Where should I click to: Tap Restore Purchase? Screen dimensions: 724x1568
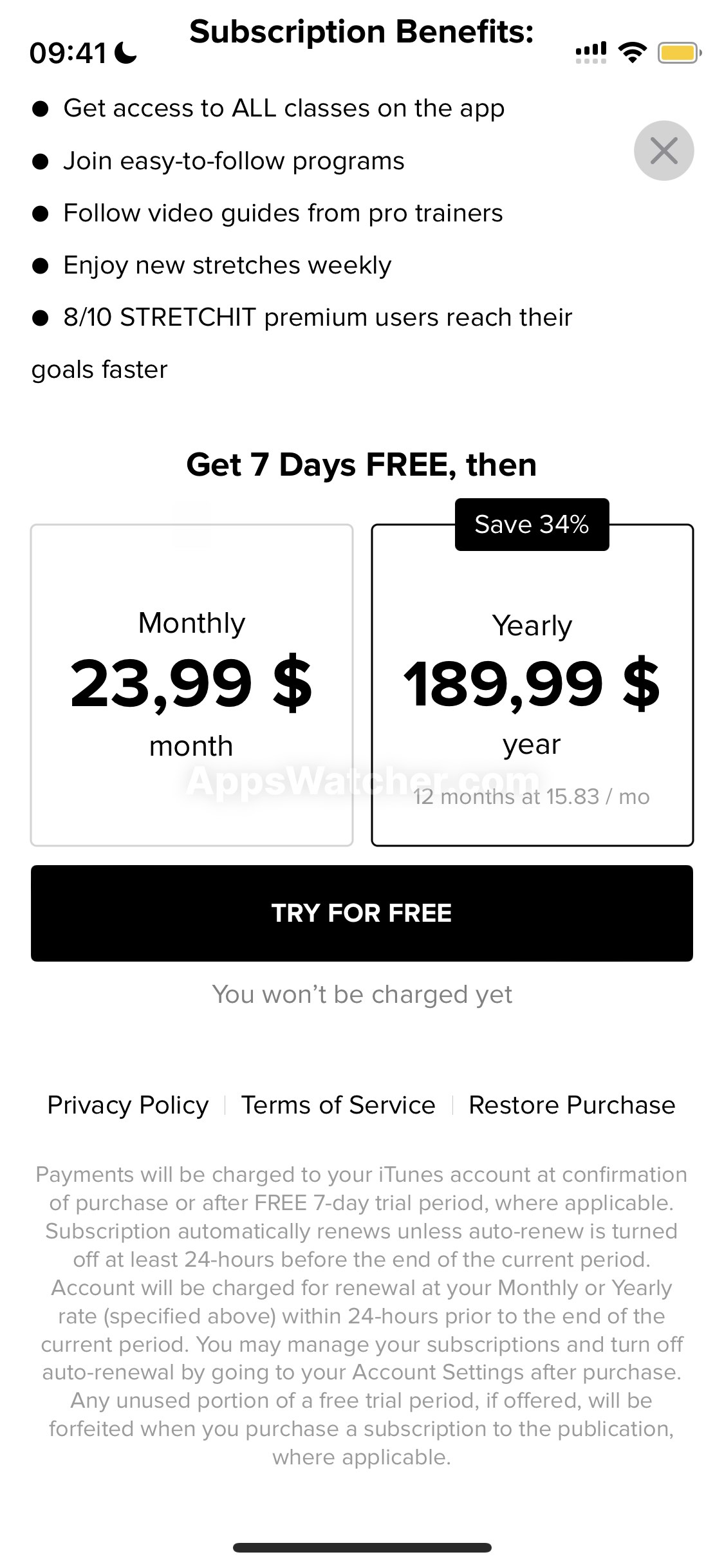pyautogui.click(x=572, y=1105)
